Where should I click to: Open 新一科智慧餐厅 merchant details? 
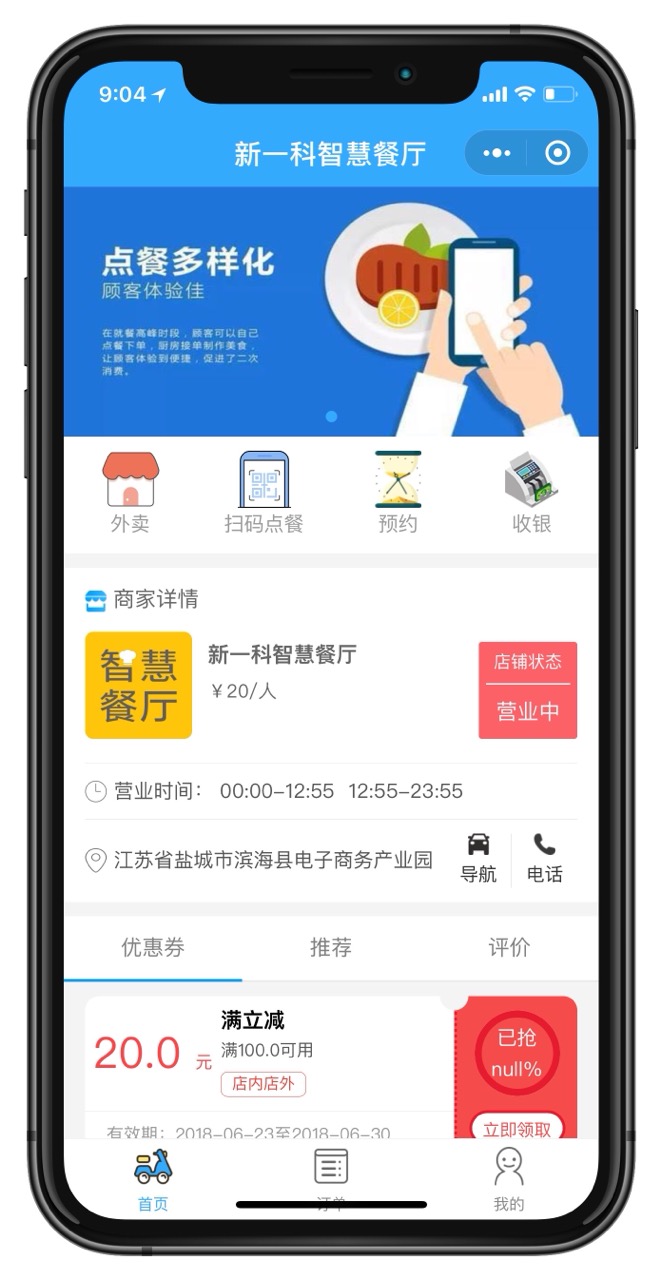(x=282, y=655)
